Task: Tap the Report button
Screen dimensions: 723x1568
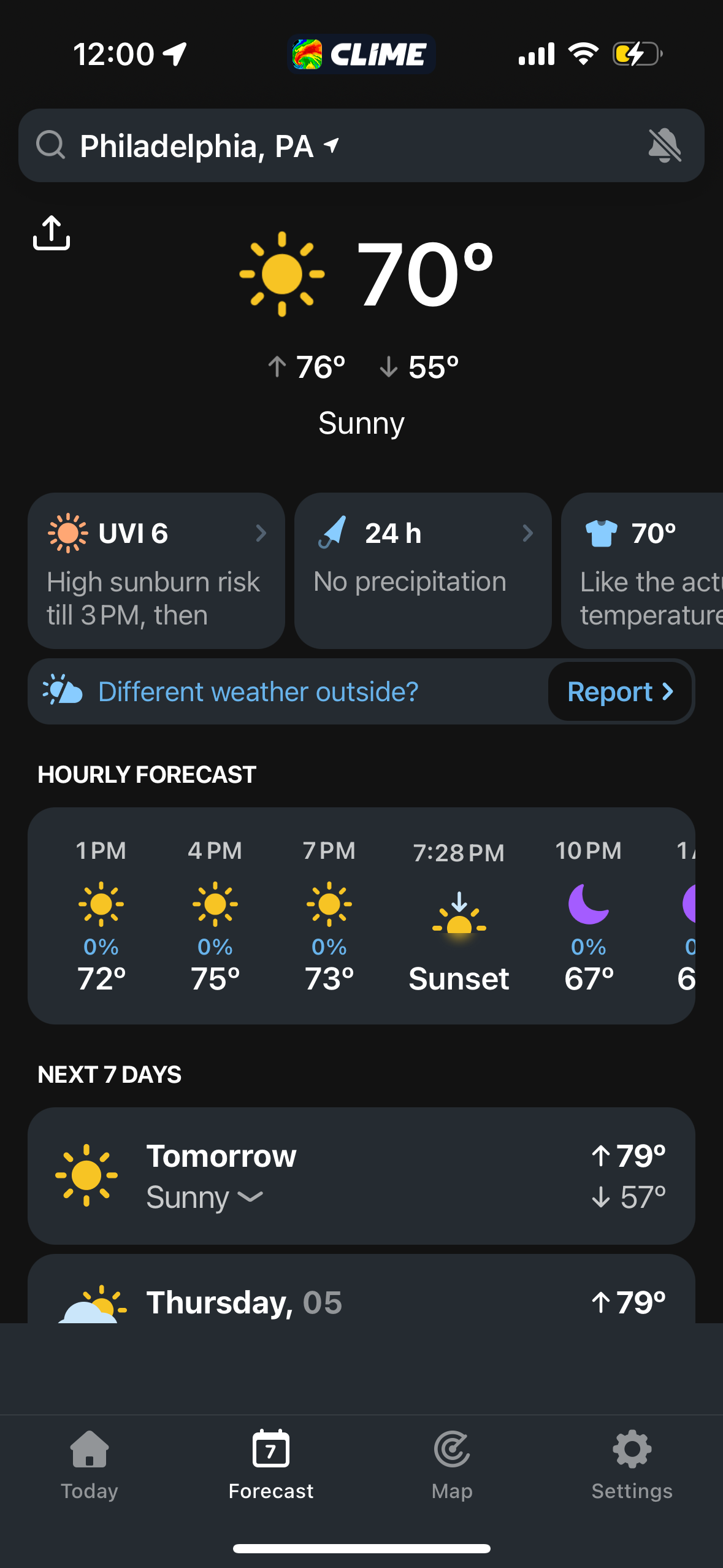Action: pos(619,691)
